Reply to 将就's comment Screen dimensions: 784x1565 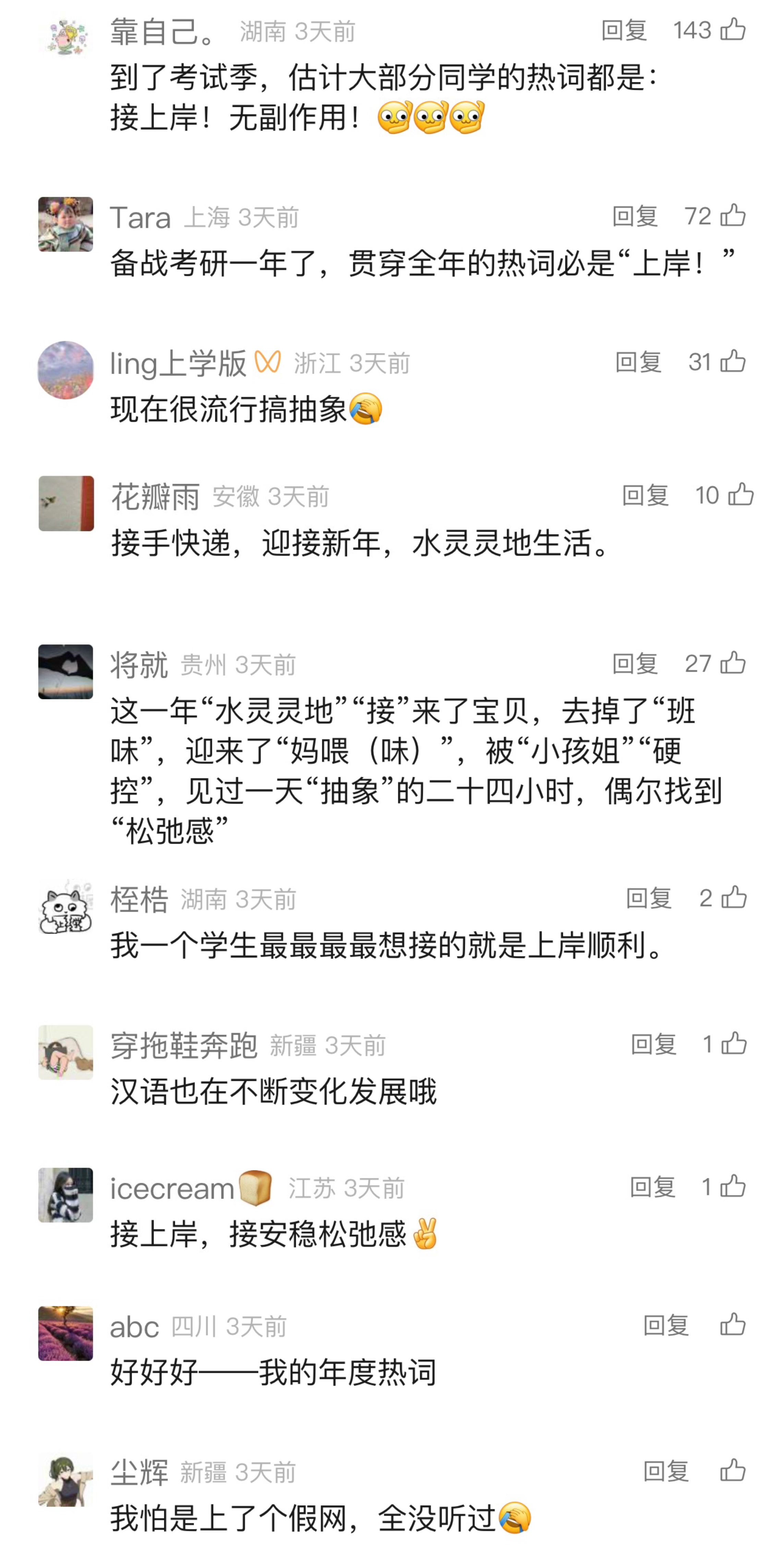click(x=635, y=663)
